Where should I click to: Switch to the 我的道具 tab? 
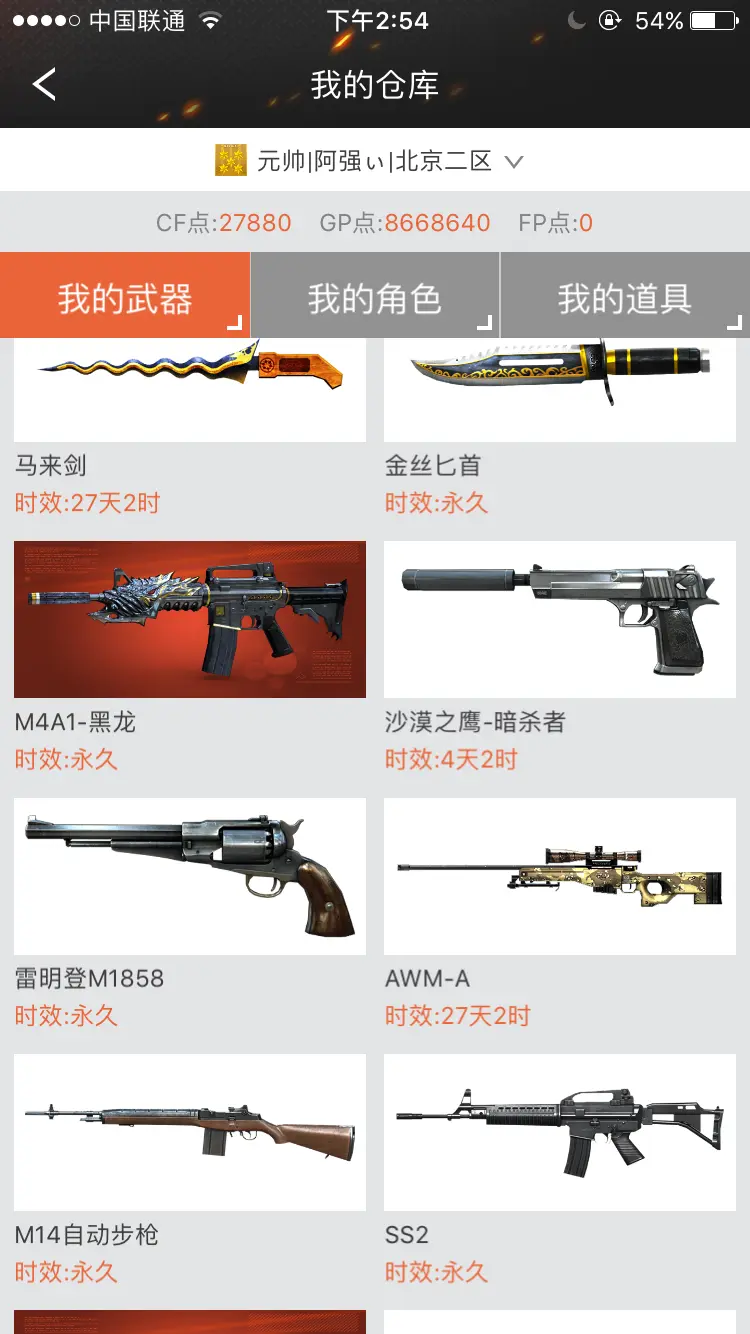click(x=625, y=297)
